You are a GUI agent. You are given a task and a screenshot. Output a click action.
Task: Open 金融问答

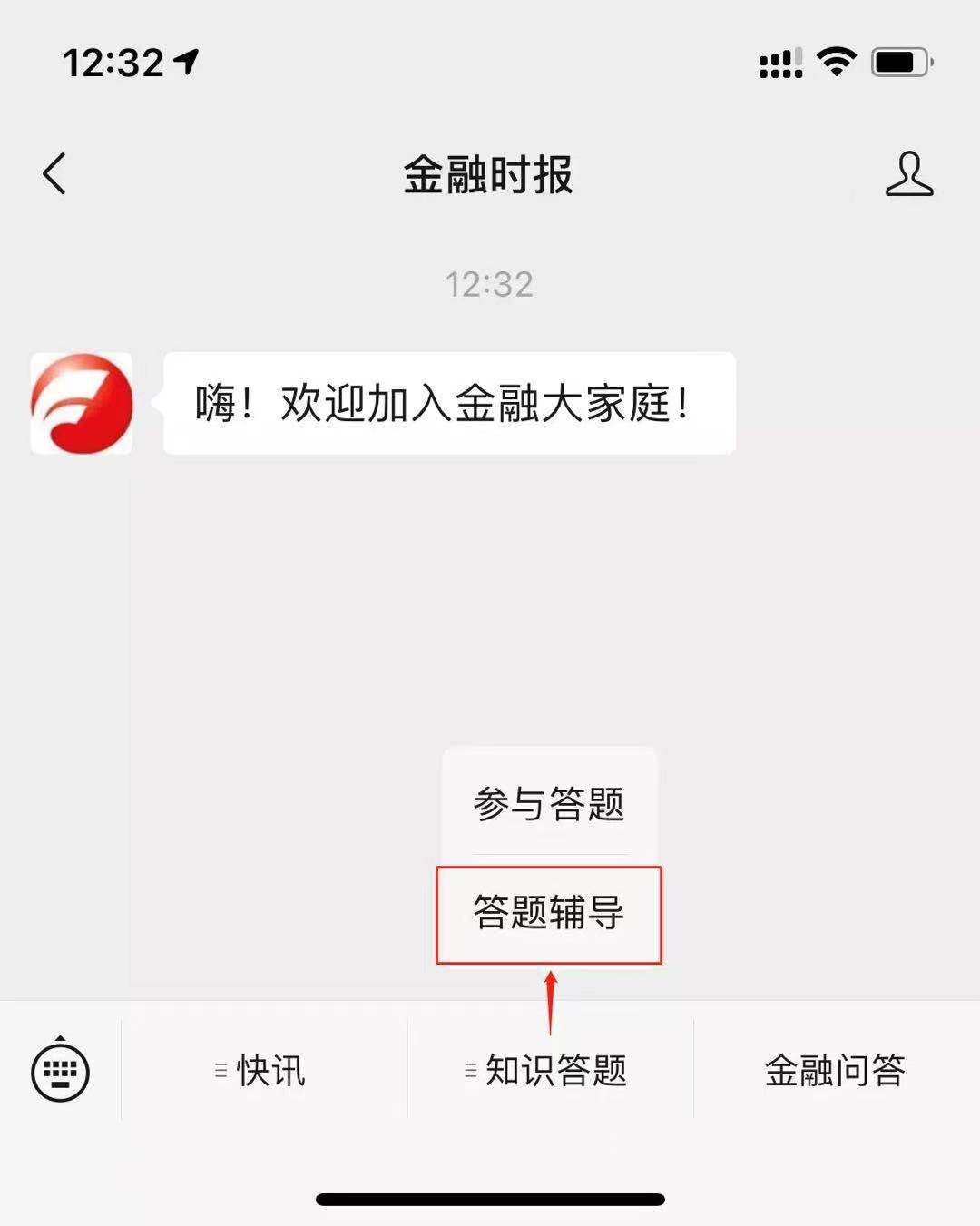[835, 1071]
